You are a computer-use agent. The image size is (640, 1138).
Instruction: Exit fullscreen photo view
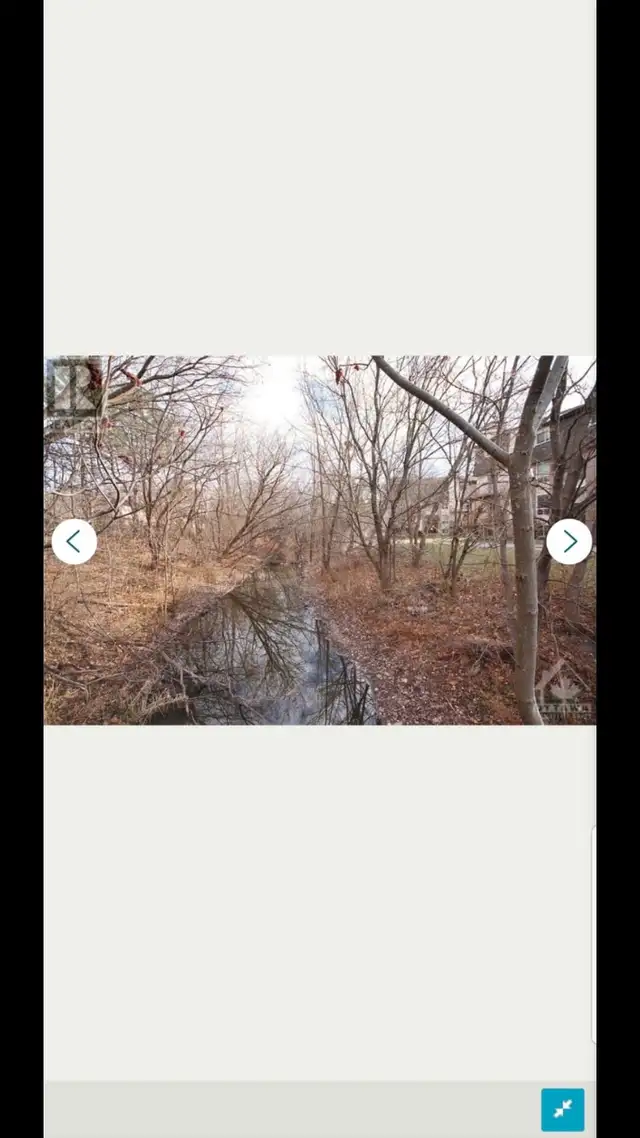(x=563, y=1109)
